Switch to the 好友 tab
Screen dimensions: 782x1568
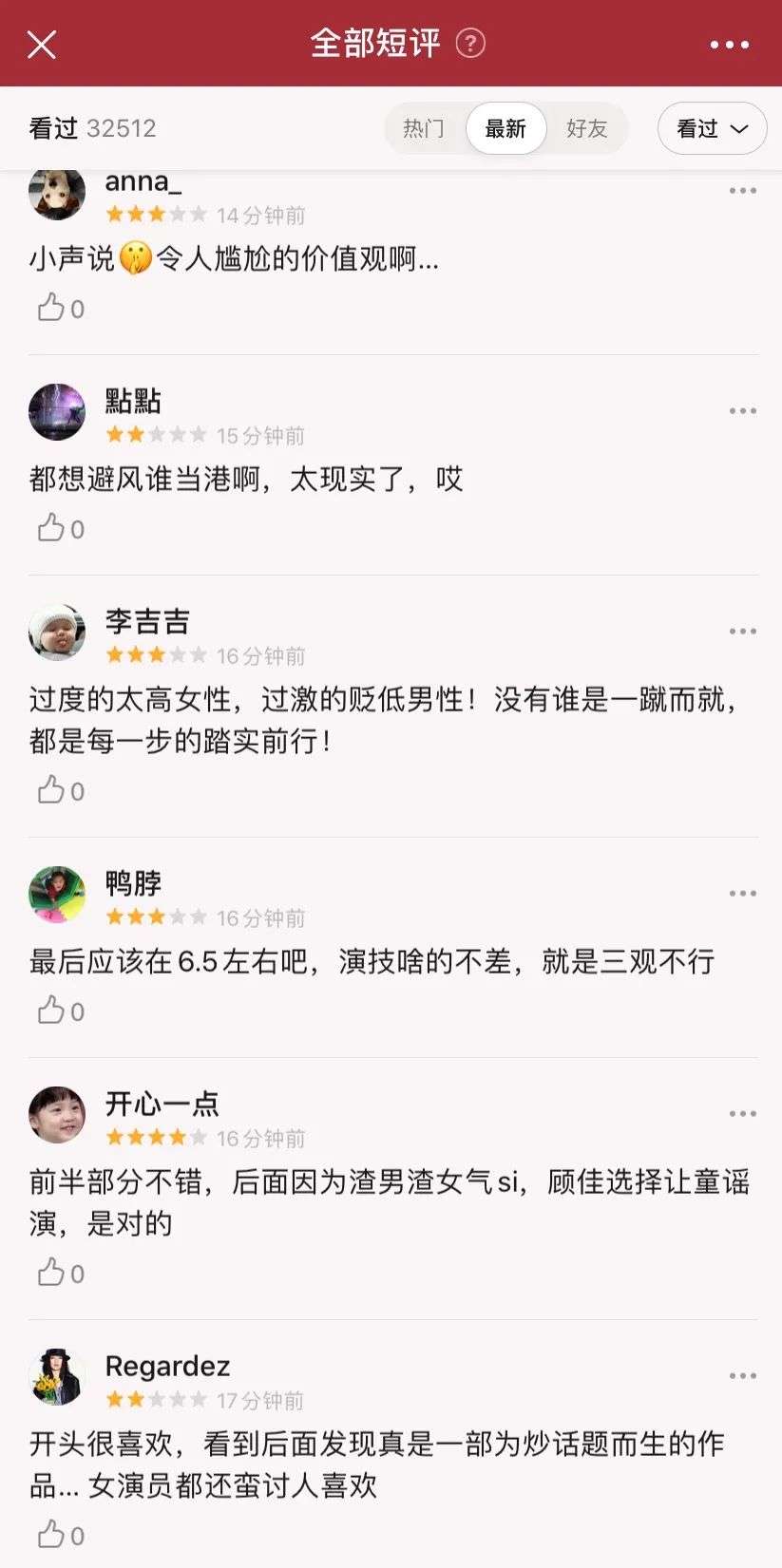click(586, 128)
